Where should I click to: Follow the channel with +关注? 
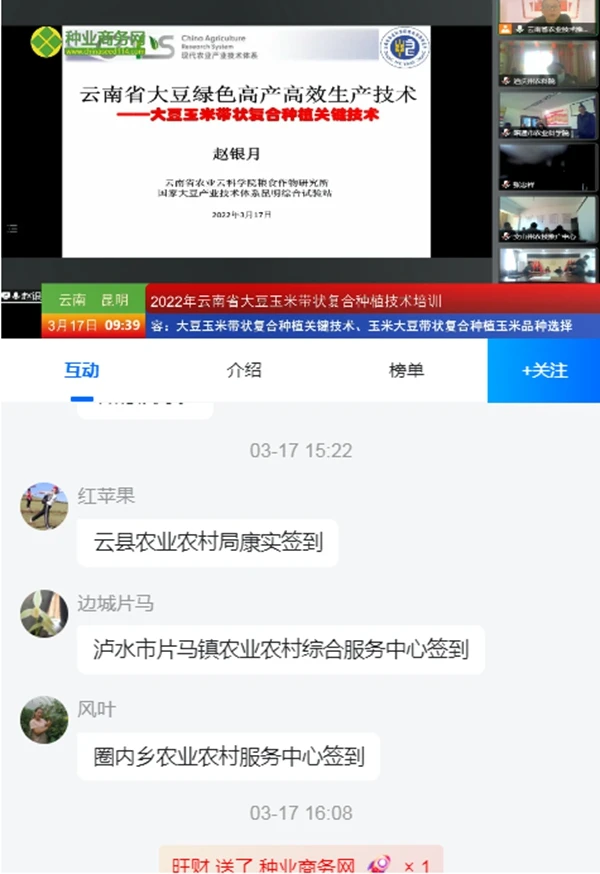point(544,370)
